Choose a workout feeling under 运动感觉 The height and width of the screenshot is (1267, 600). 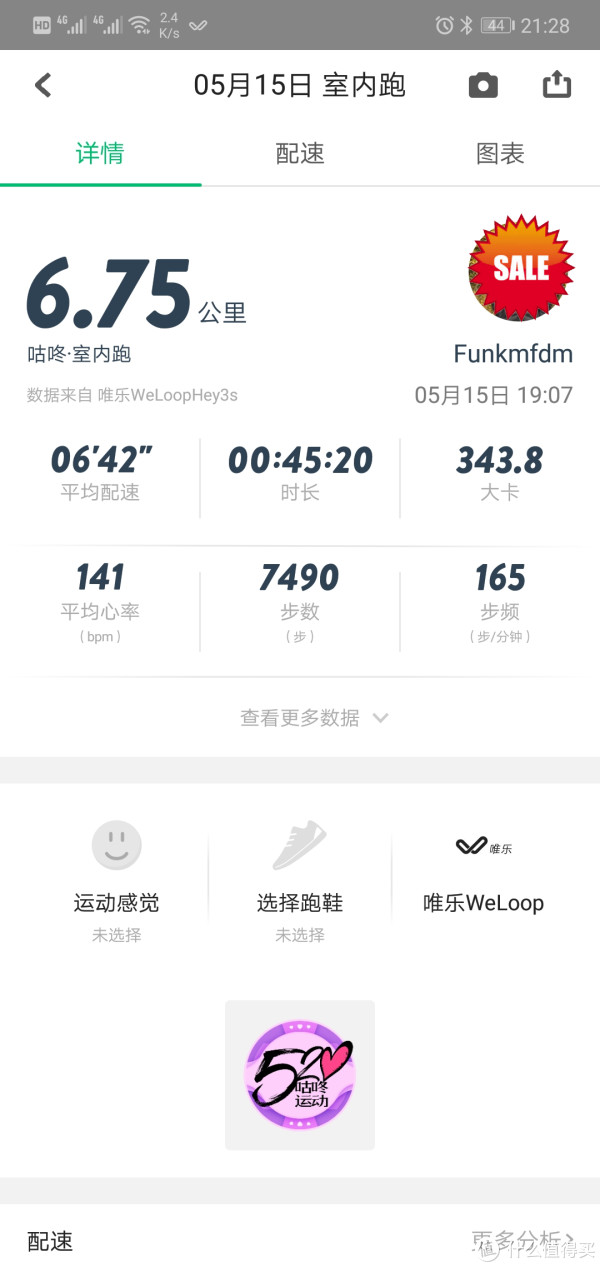(x=116, y=870)
